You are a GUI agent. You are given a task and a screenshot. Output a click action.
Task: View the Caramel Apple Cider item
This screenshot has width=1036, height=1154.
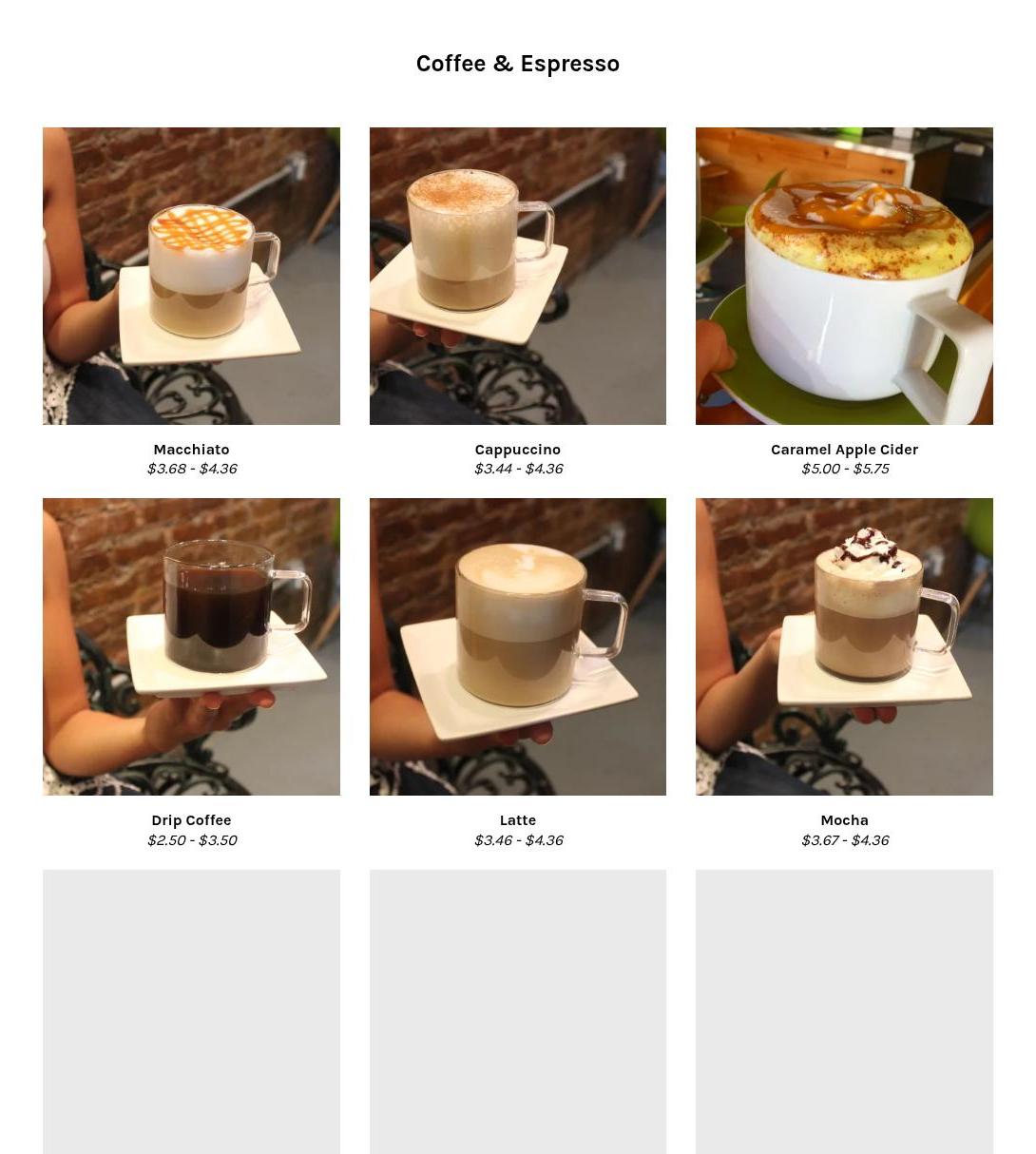tap(844, 277)
